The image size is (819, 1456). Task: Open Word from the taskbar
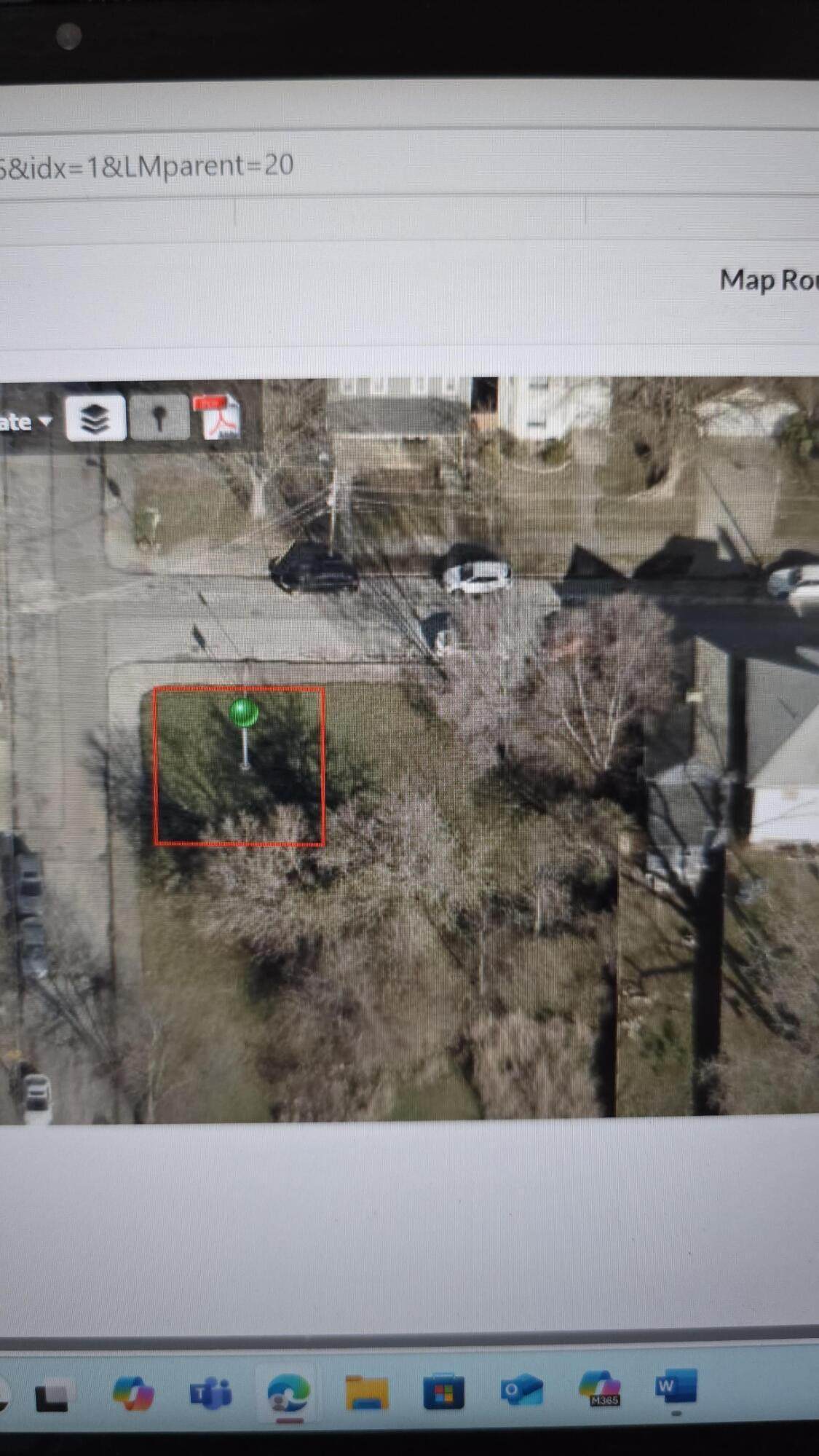point(676,1387)
